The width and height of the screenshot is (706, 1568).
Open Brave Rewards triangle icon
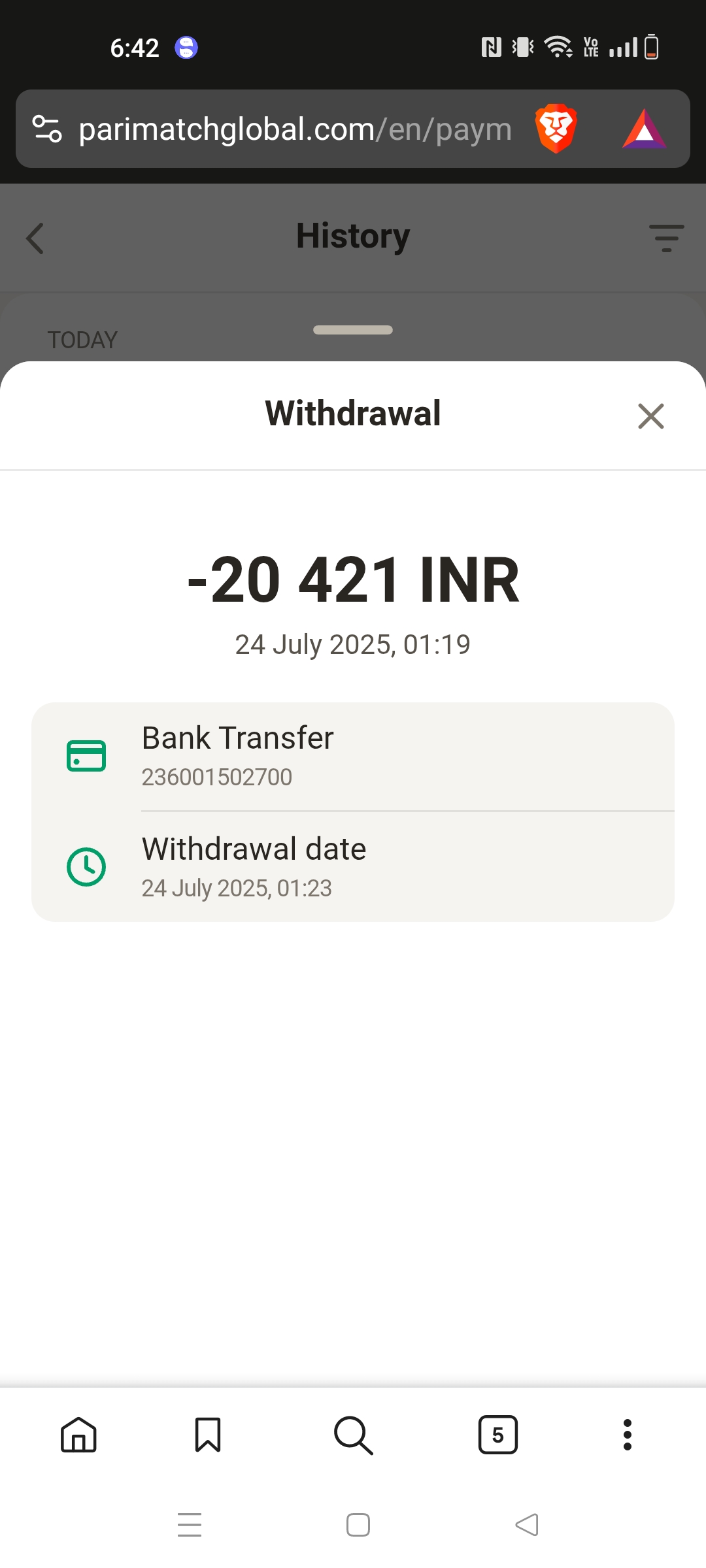[644, 129]
